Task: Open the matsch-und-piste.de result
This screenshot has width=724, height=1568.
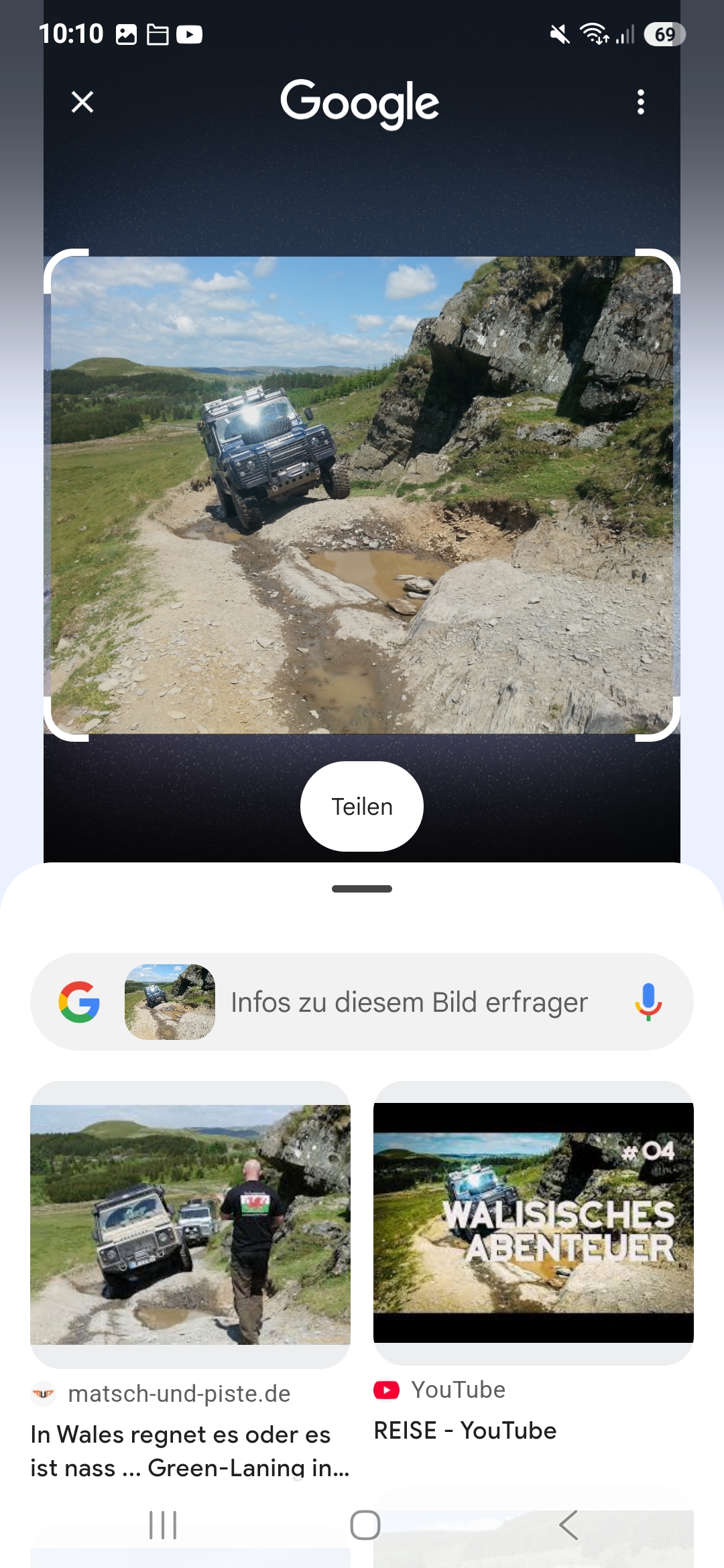Action: point(190,1225)
